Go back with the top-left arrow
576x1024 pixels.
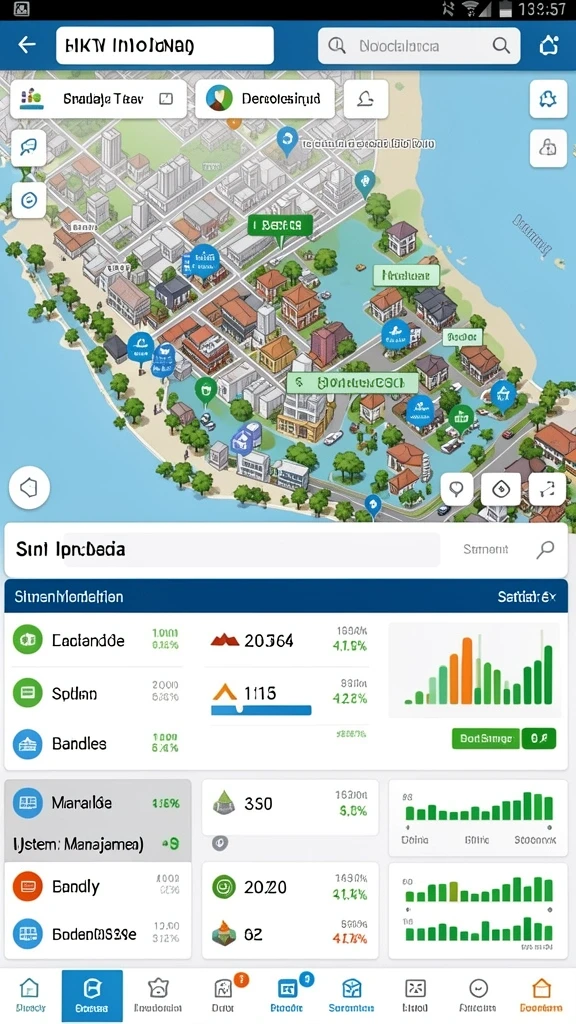click(27, 45)
